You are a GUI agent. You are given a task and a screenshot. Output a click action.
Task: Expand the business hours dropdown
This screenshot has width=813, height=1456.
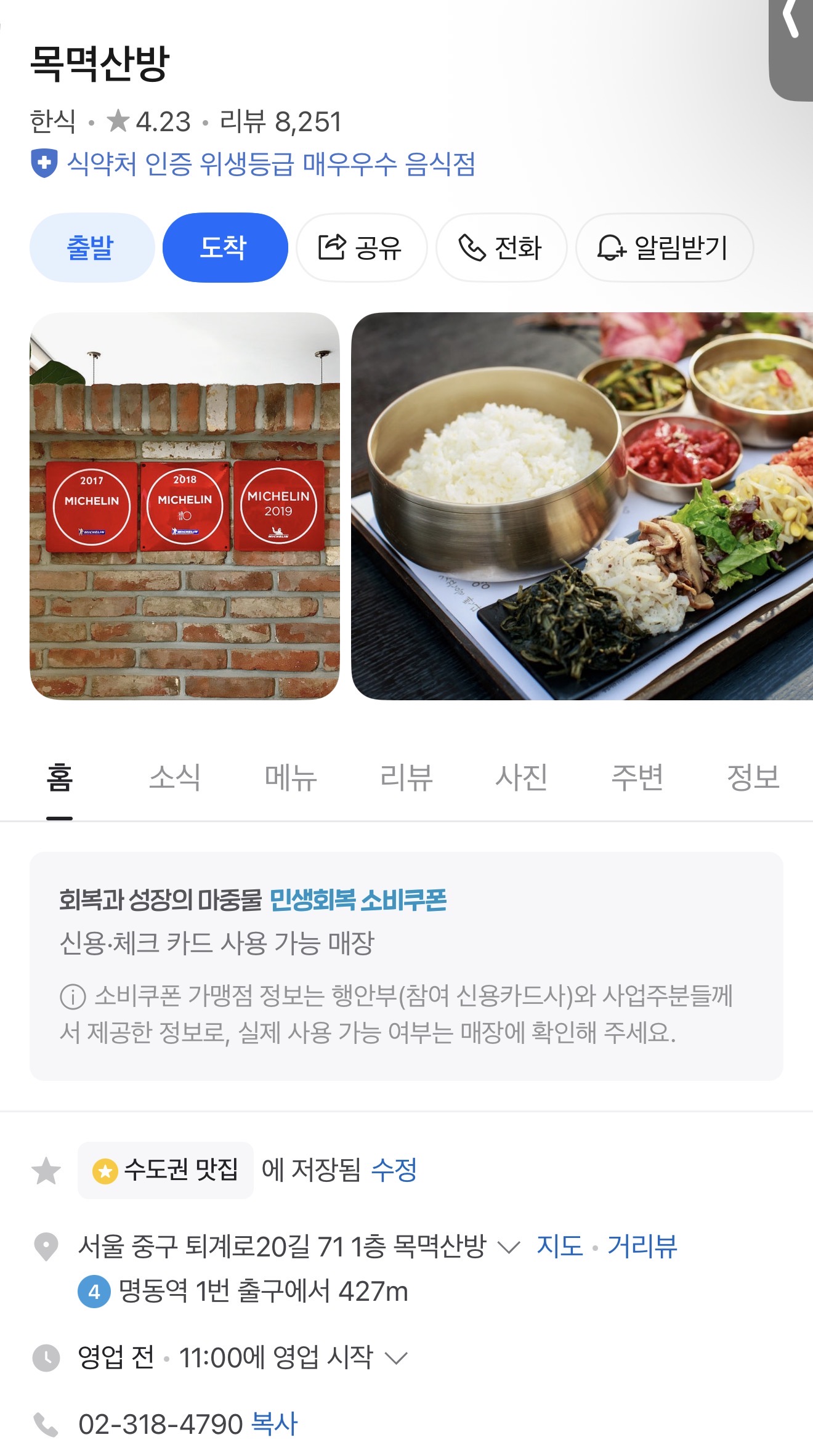[396, 1357]
